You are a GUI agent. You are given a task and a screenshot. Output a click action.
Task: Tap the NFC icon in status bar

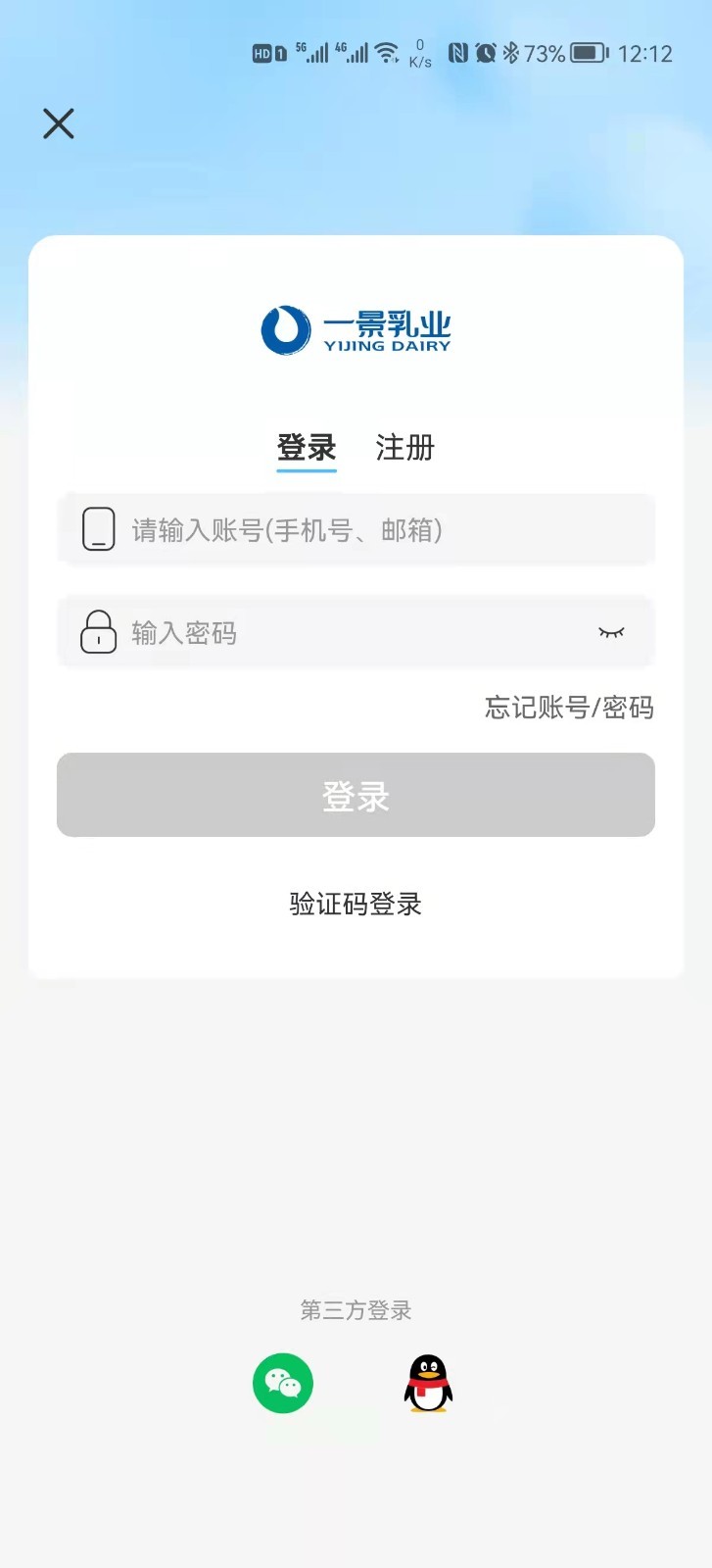[x=456, y=53]
